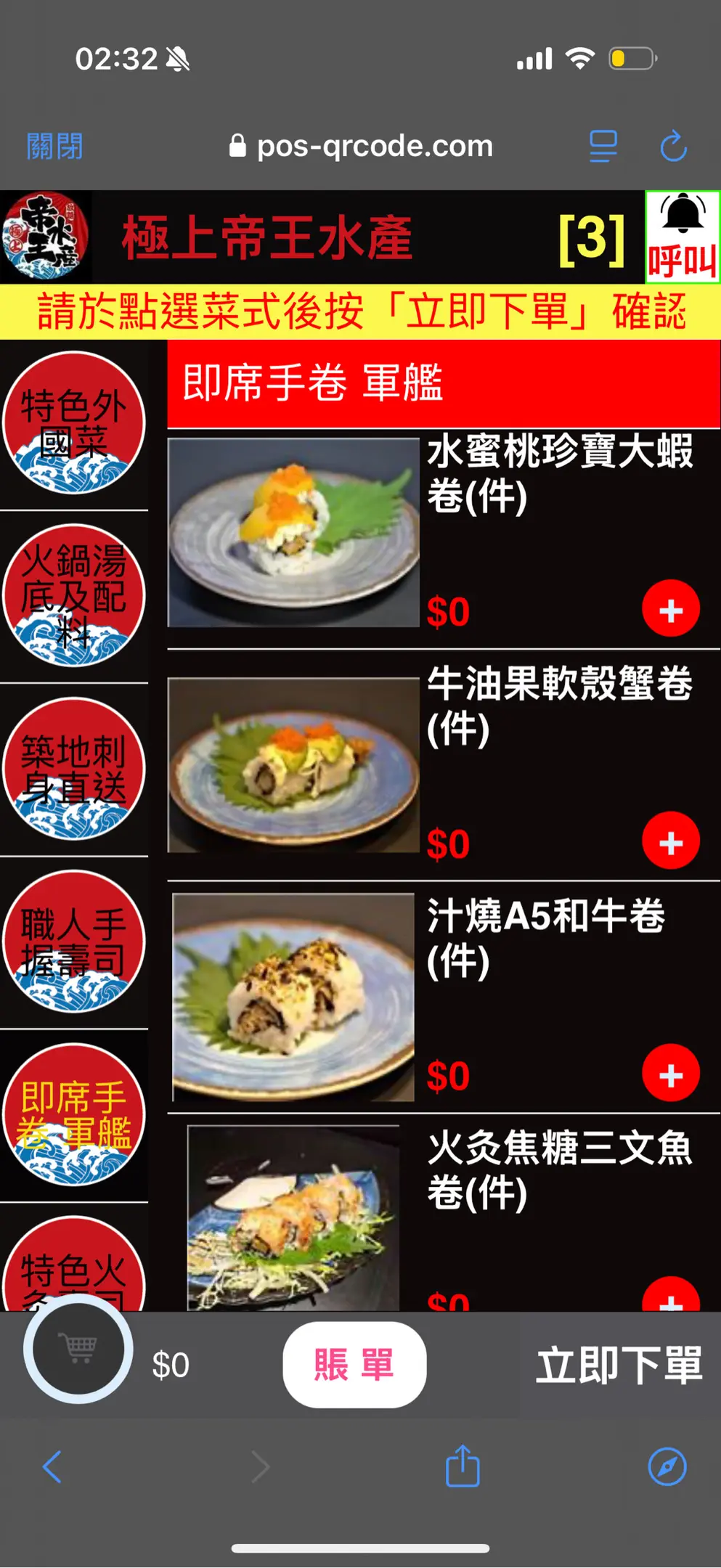Select the 特色外國菜 category
The image size is (721, 1568).
point(74,422)
